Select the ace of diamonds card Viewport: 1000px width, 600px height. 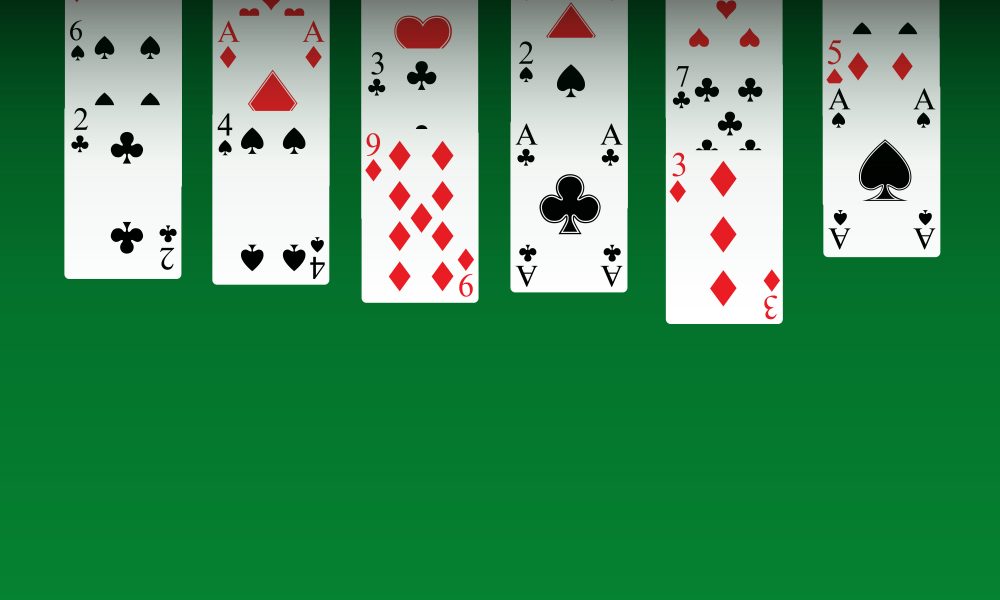point(270,50)
